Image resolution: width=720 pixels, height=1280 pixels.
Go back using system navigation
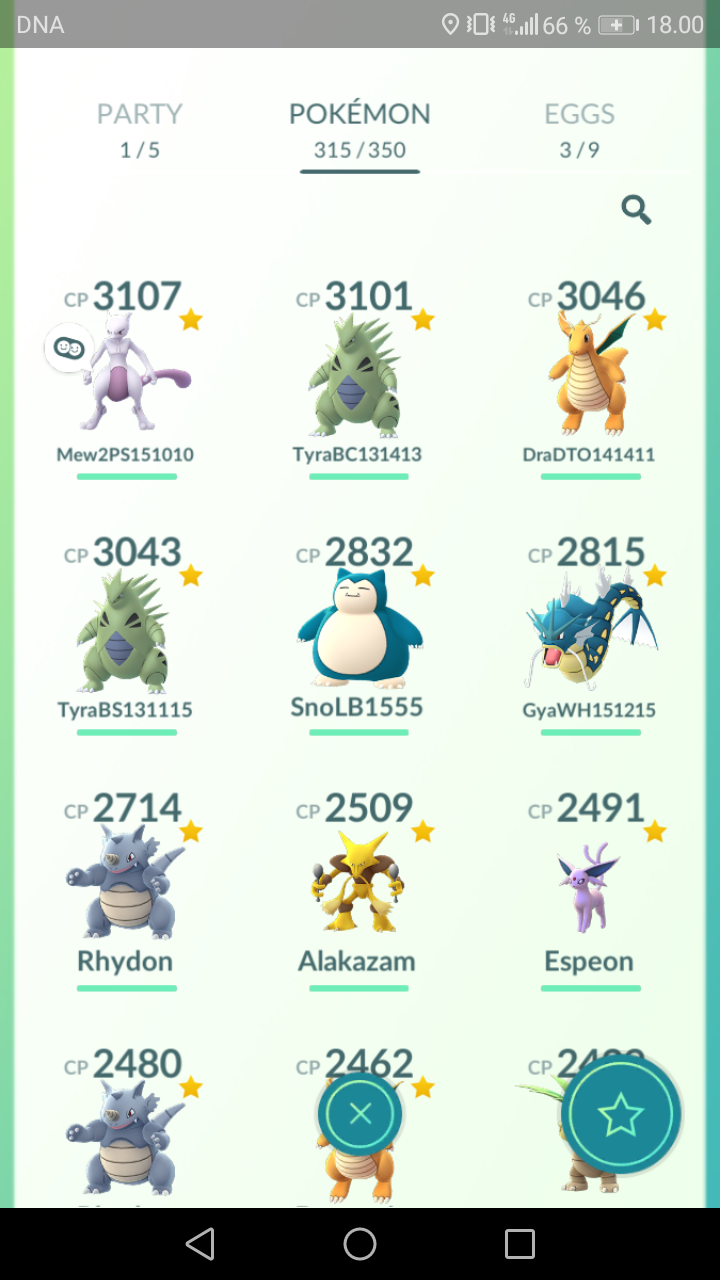200,1244
